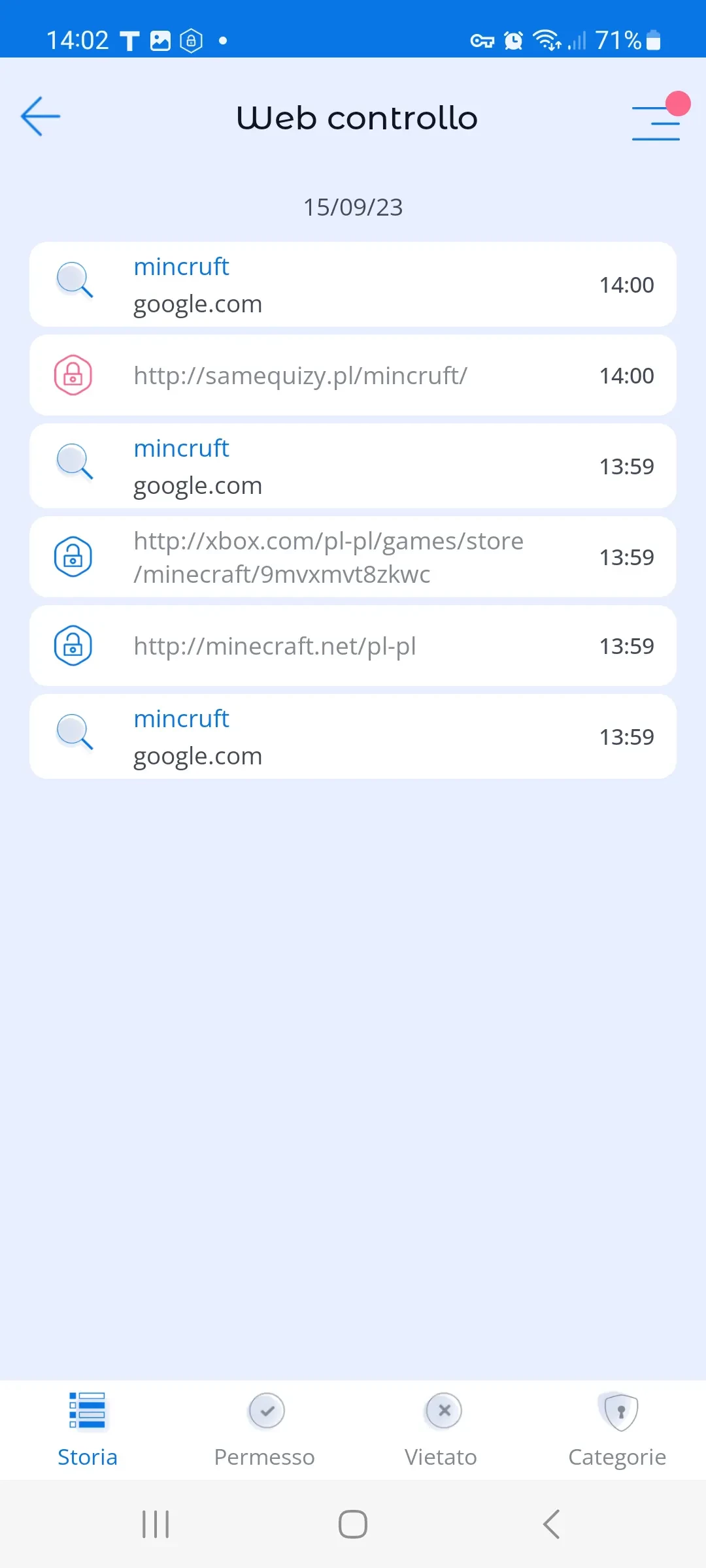The width and height of the screenshot is (706, 1568).
Task: Open recent apps from navigation bar
Action: [156, 1524]
